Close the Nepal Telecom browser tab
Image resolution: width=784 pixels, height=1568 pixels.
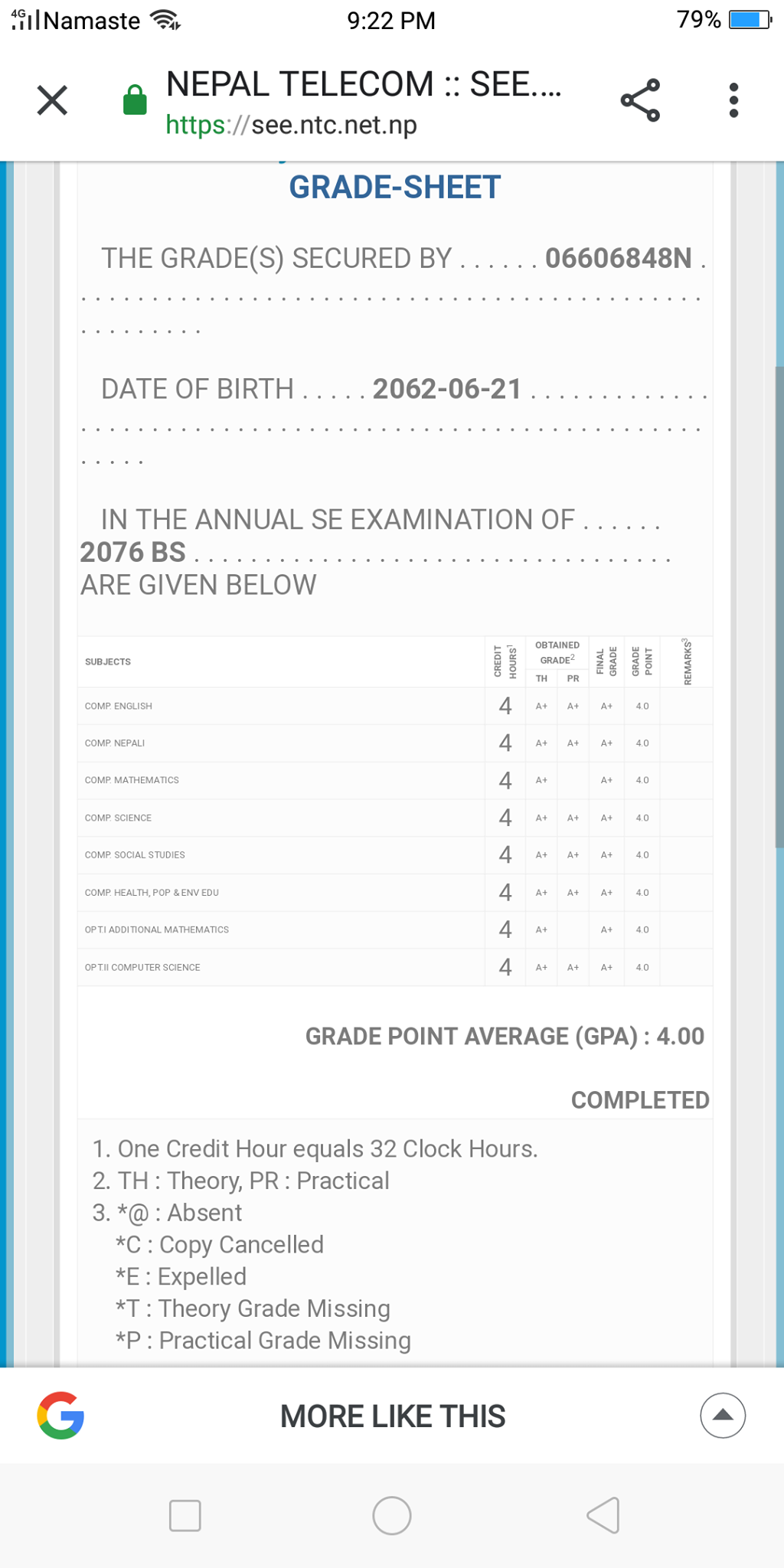[52, 100]
